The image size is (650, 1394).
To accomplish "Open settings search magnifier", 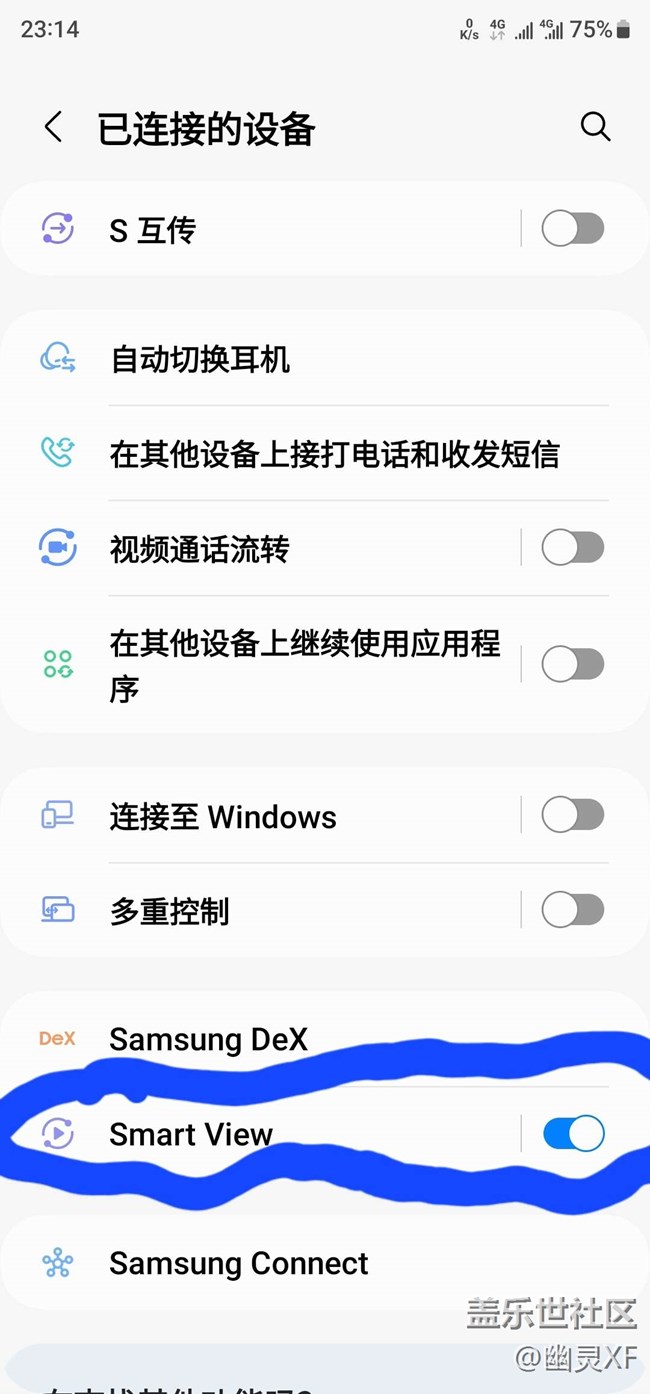I will 595,127.
